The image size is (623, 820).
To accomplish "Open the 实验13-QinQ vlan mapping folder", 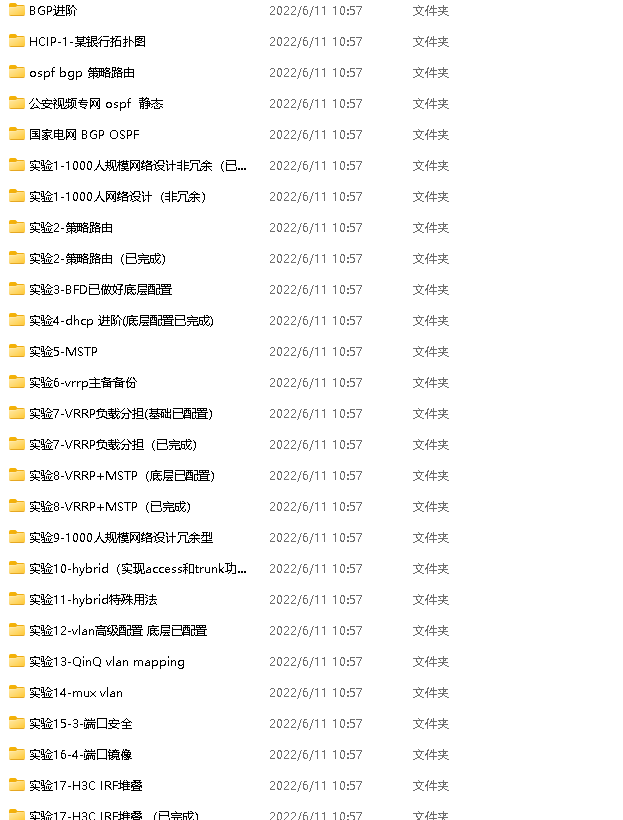I will [106, 662].
